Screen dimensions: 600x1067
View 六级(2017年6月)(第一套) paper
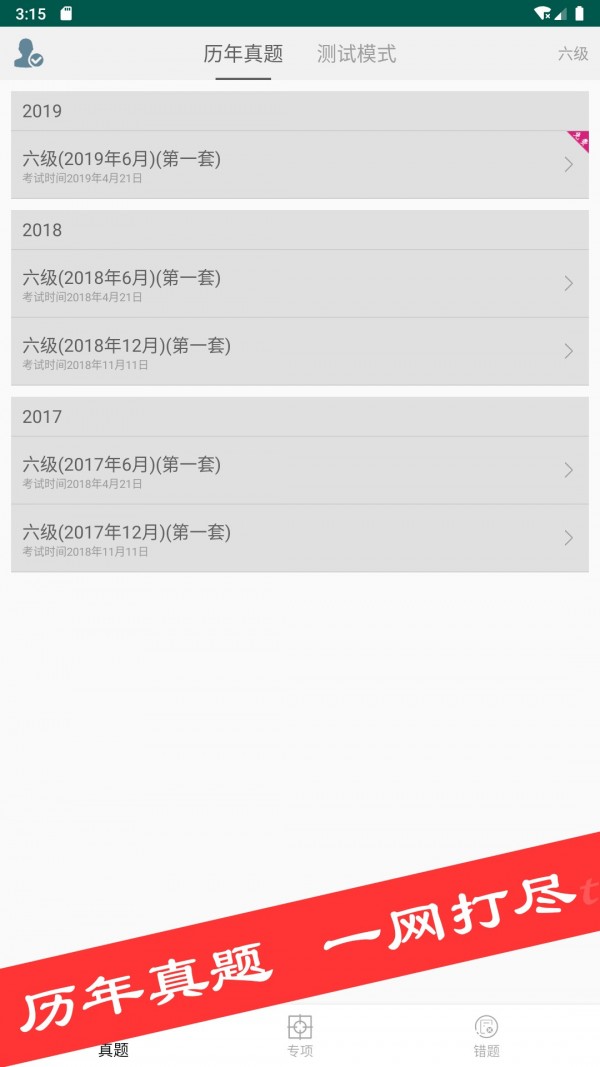[299, 471]
